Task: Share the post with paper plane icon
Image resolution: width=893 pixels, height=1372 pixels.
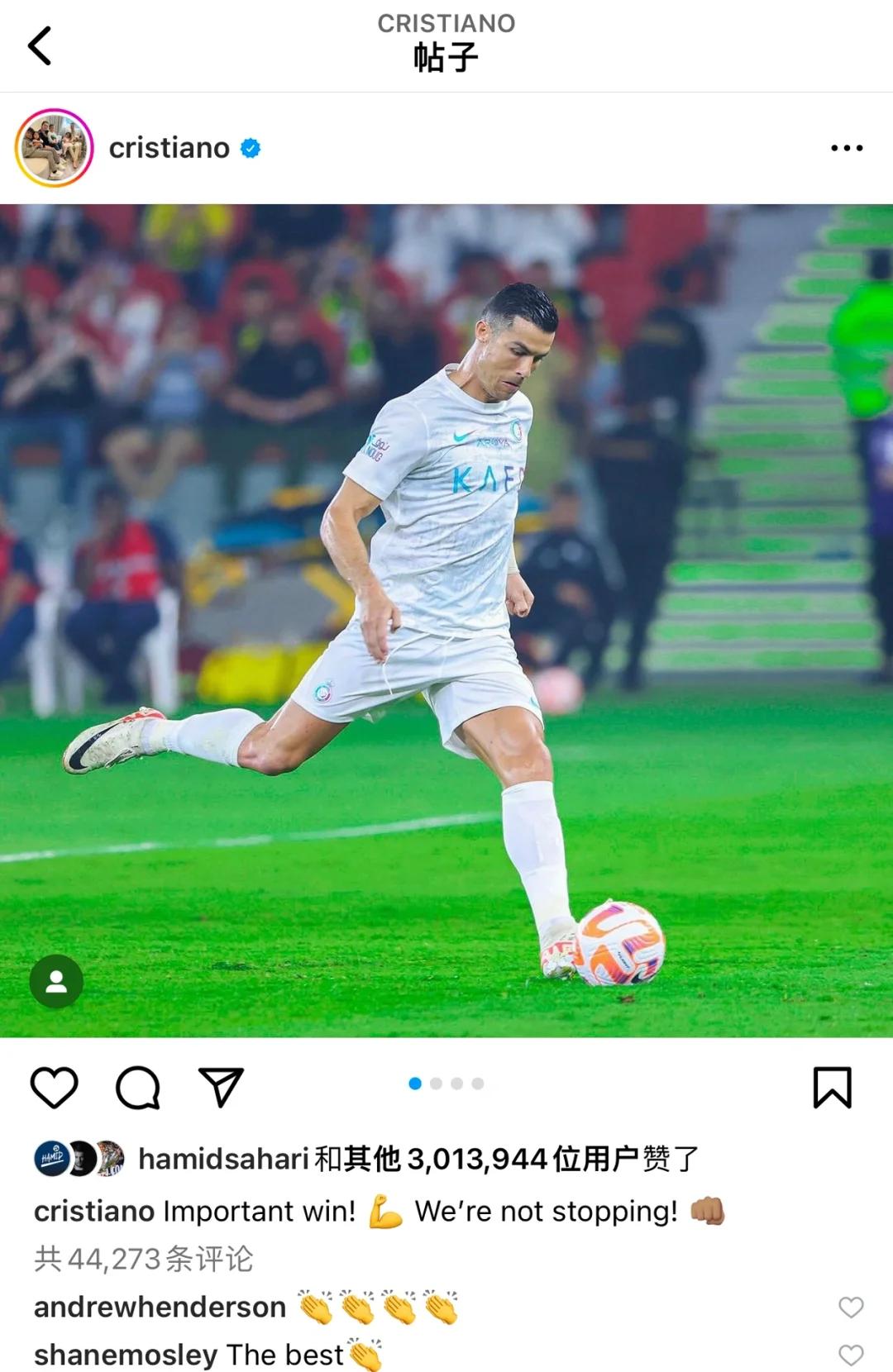Action: 221,1087
